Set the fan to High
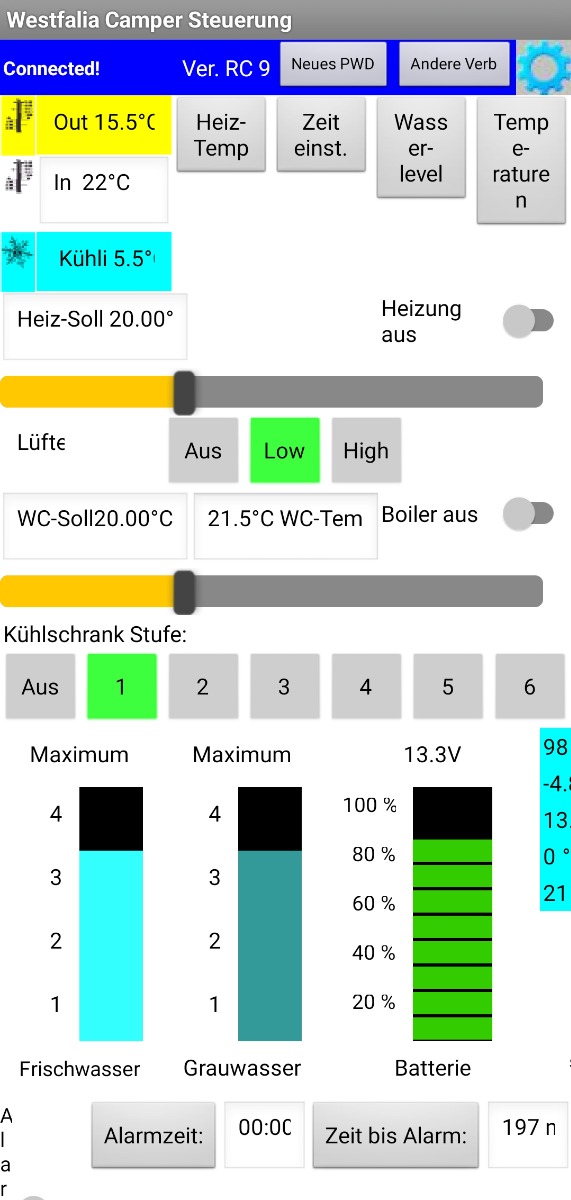 click(366, 451)
